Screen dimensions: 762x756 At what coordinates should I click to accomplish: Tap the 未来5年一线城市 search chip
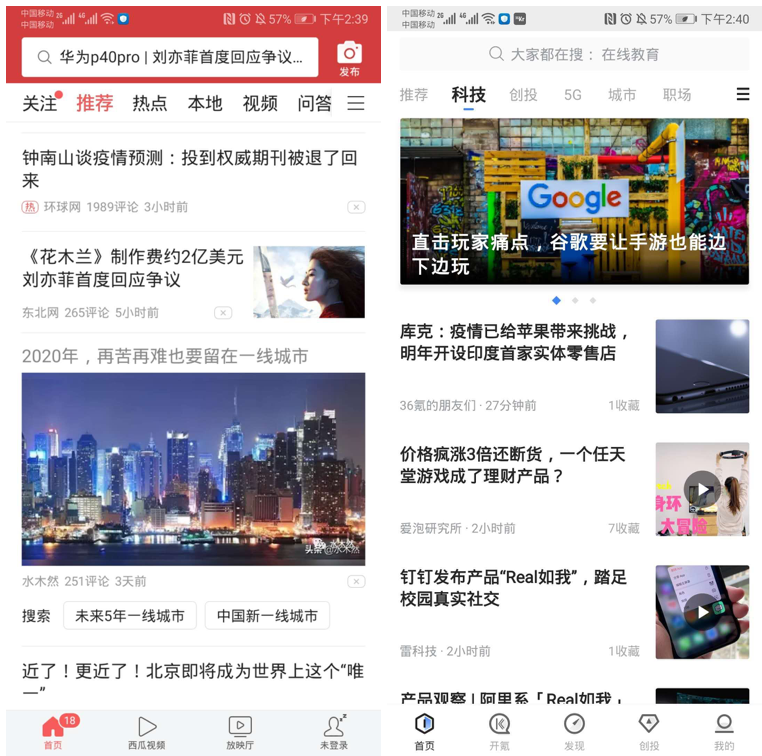(x=129, y=616)
